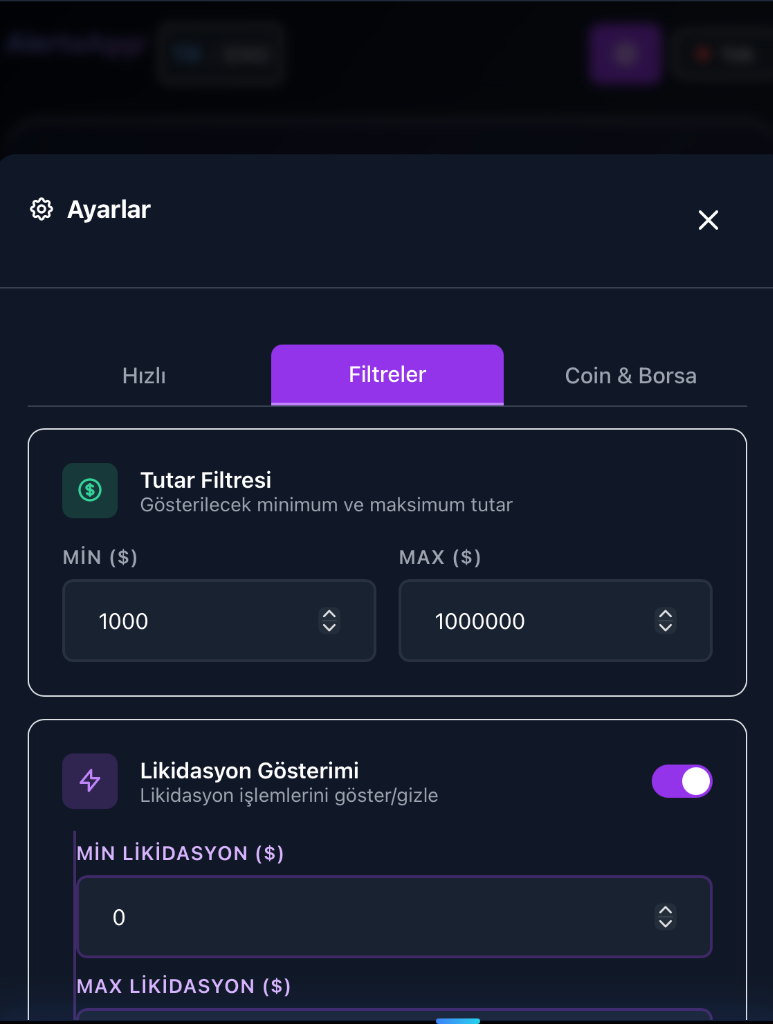Image resolution: width=773 pixels, height=1024 pixels.
Task: Click the up arrow to increase MIN ($) value
Action: coord(329,615)
